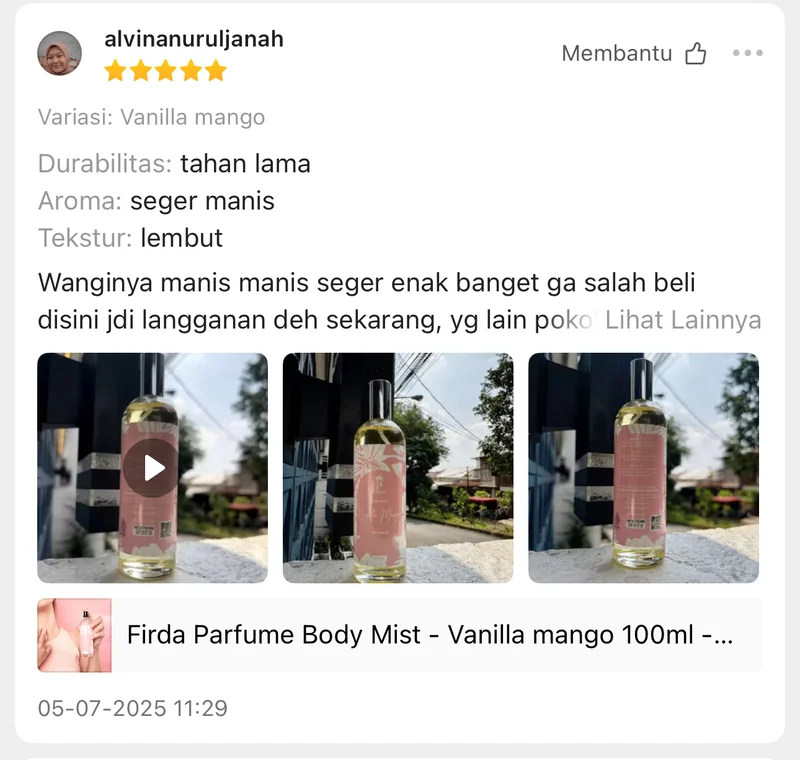800x760 pixels.
Task: View the last review photo
Action: (x=643, y=468)
